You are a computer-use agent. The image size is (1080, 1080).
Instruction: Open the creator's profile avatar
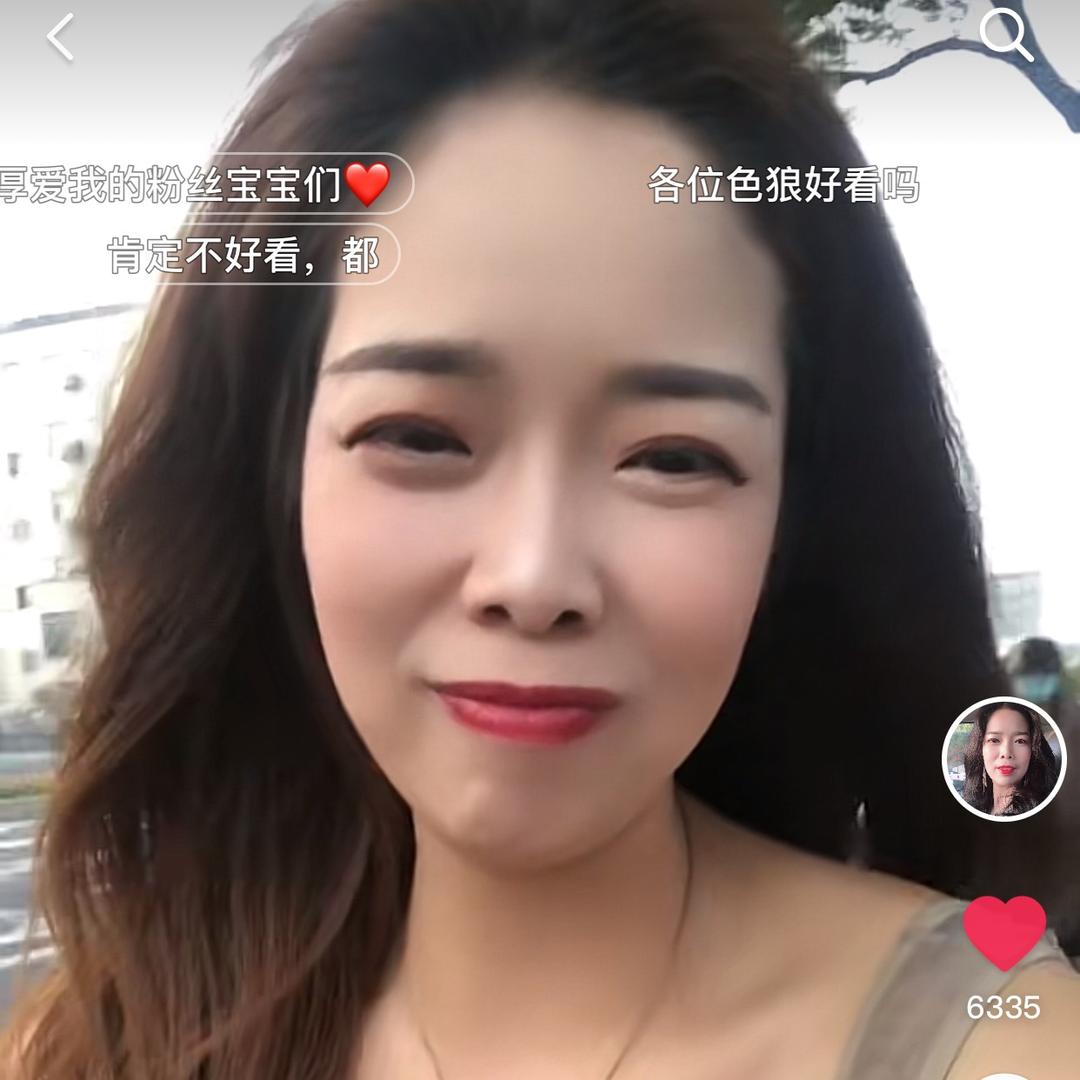click(1004, 759)
